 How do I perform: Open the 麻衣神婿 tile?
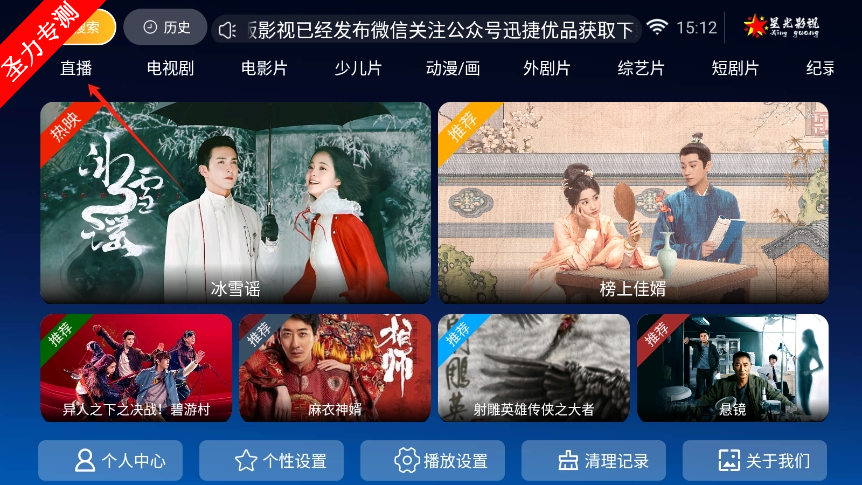335,368
